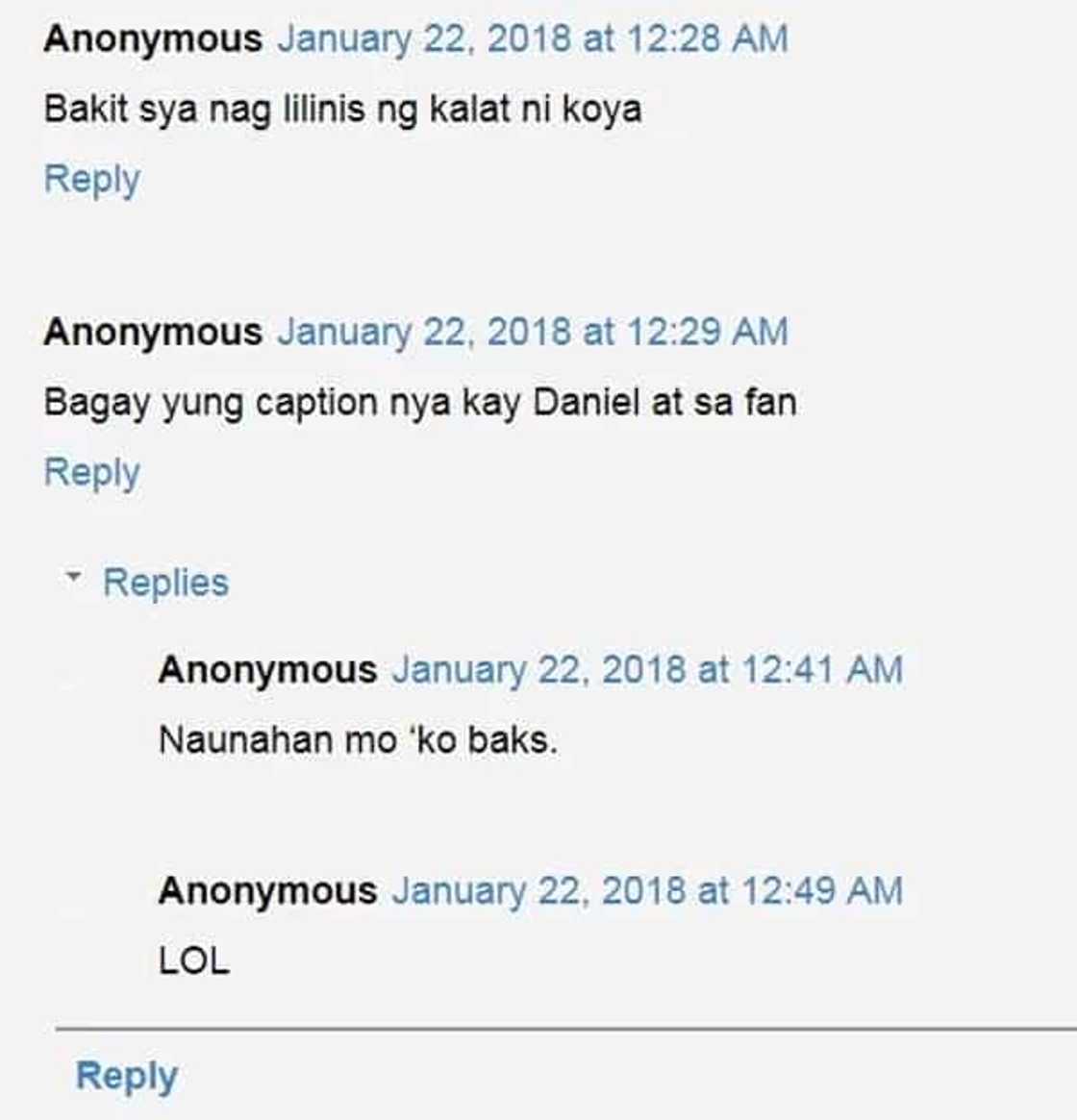Image resolution: width=1077 pixels, height=1120 pixels.
Task: Reply to the "Bagay yung caption" comment
Action: 91,473
